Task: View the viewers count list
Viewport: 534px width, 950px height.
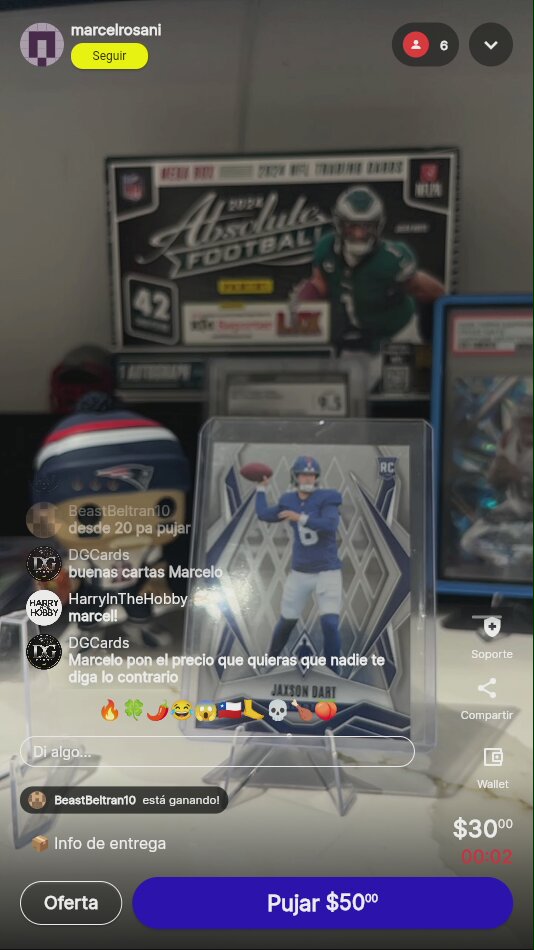Action: tap(425, 45)
